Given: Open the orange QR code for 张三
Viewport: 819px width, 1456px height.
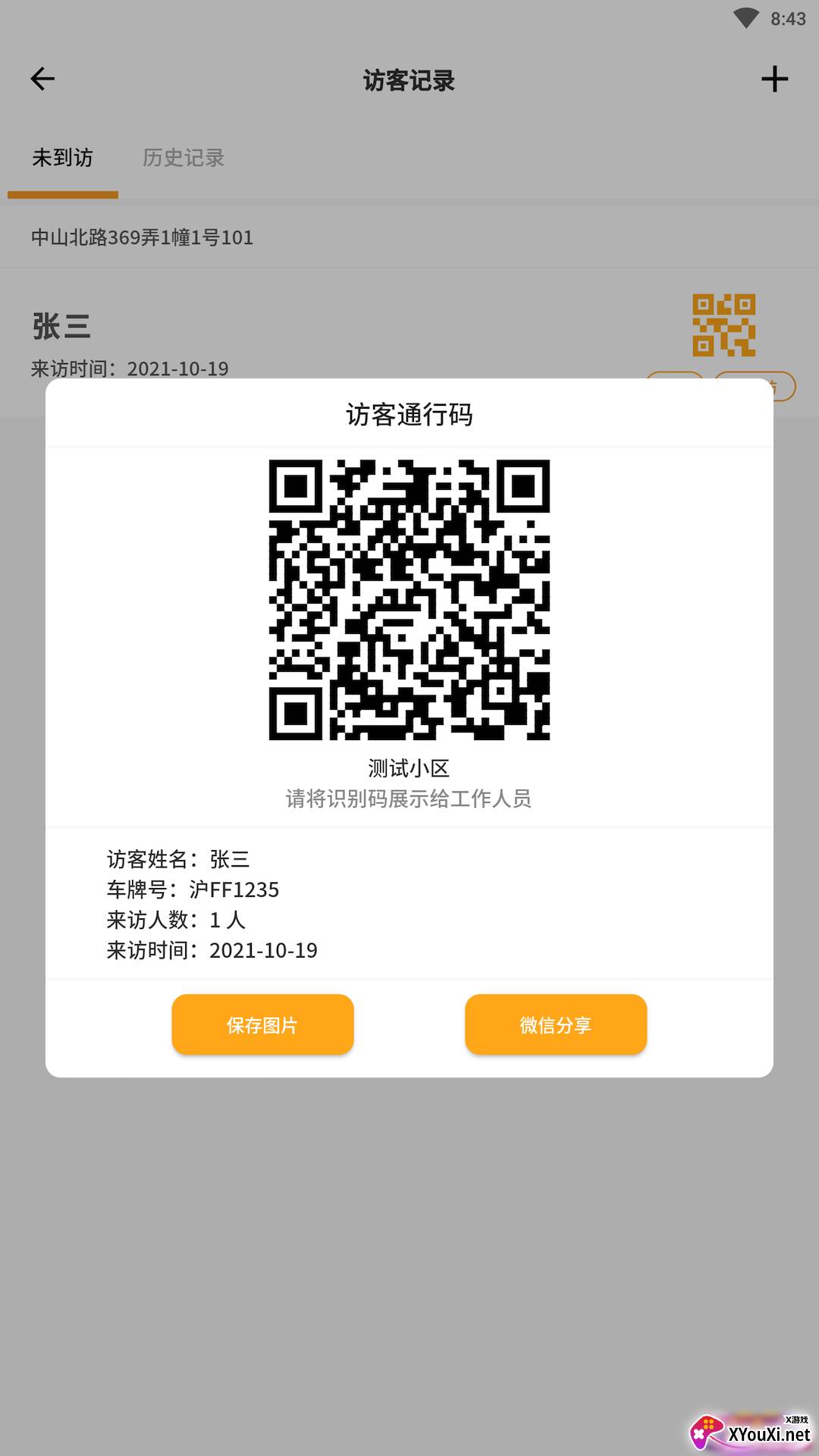Looking at the screenshot, I should [x=723, y=325].
